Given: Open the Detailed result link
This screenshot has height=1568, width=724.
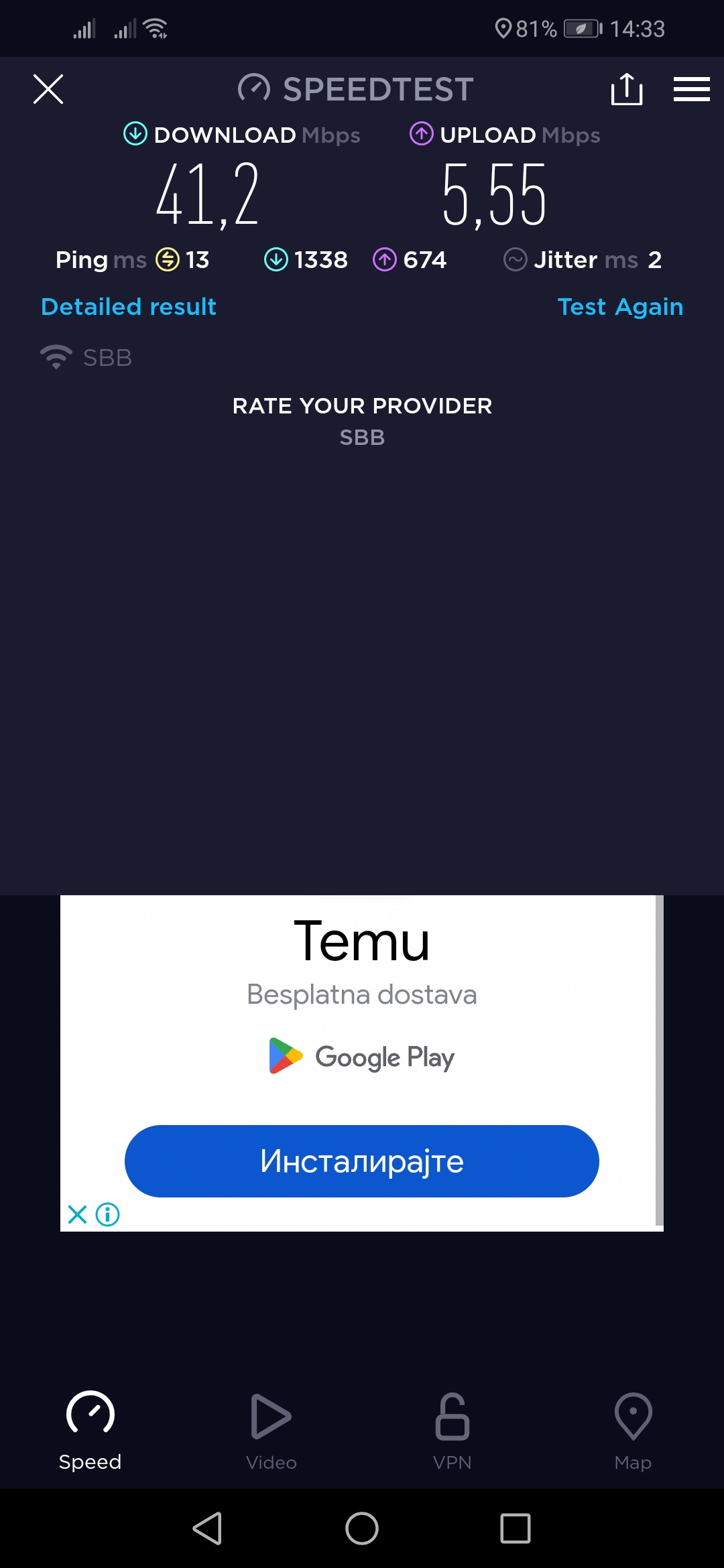Looking at the screenshot, I should pyautogui.click(x=129, y=307).
